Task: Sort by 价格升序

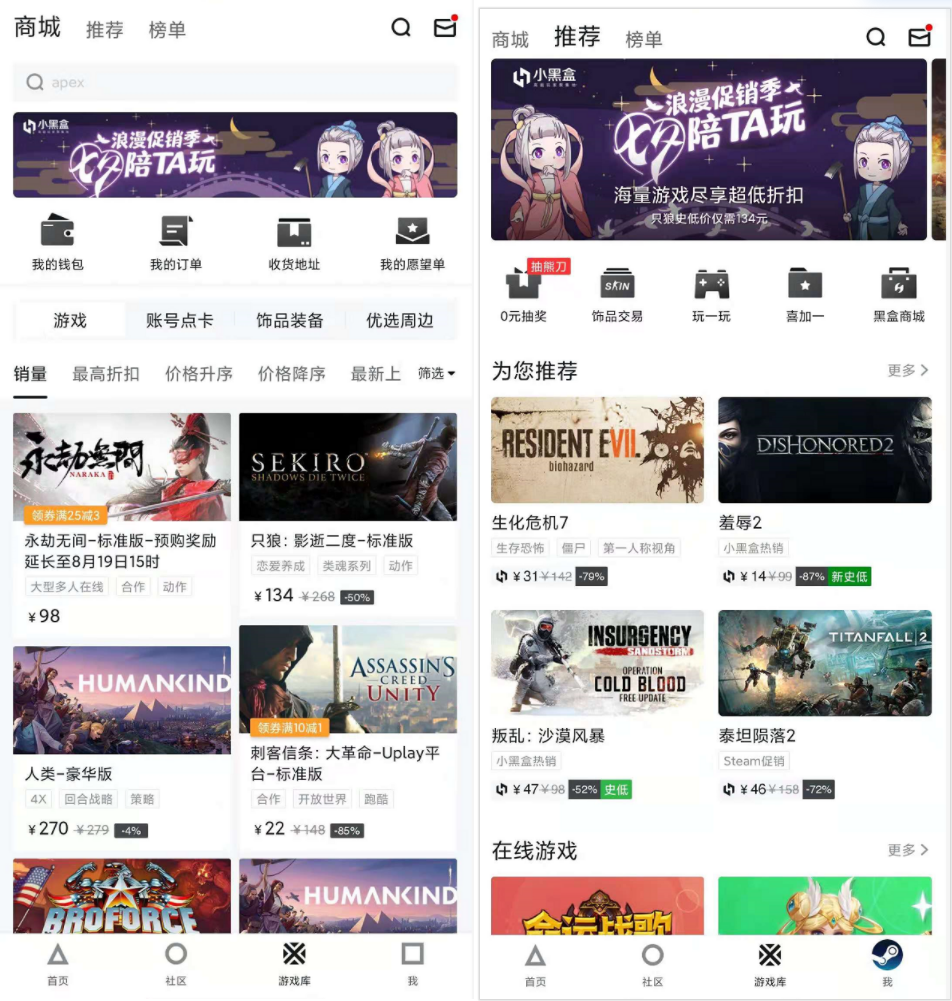Action: 199,374
